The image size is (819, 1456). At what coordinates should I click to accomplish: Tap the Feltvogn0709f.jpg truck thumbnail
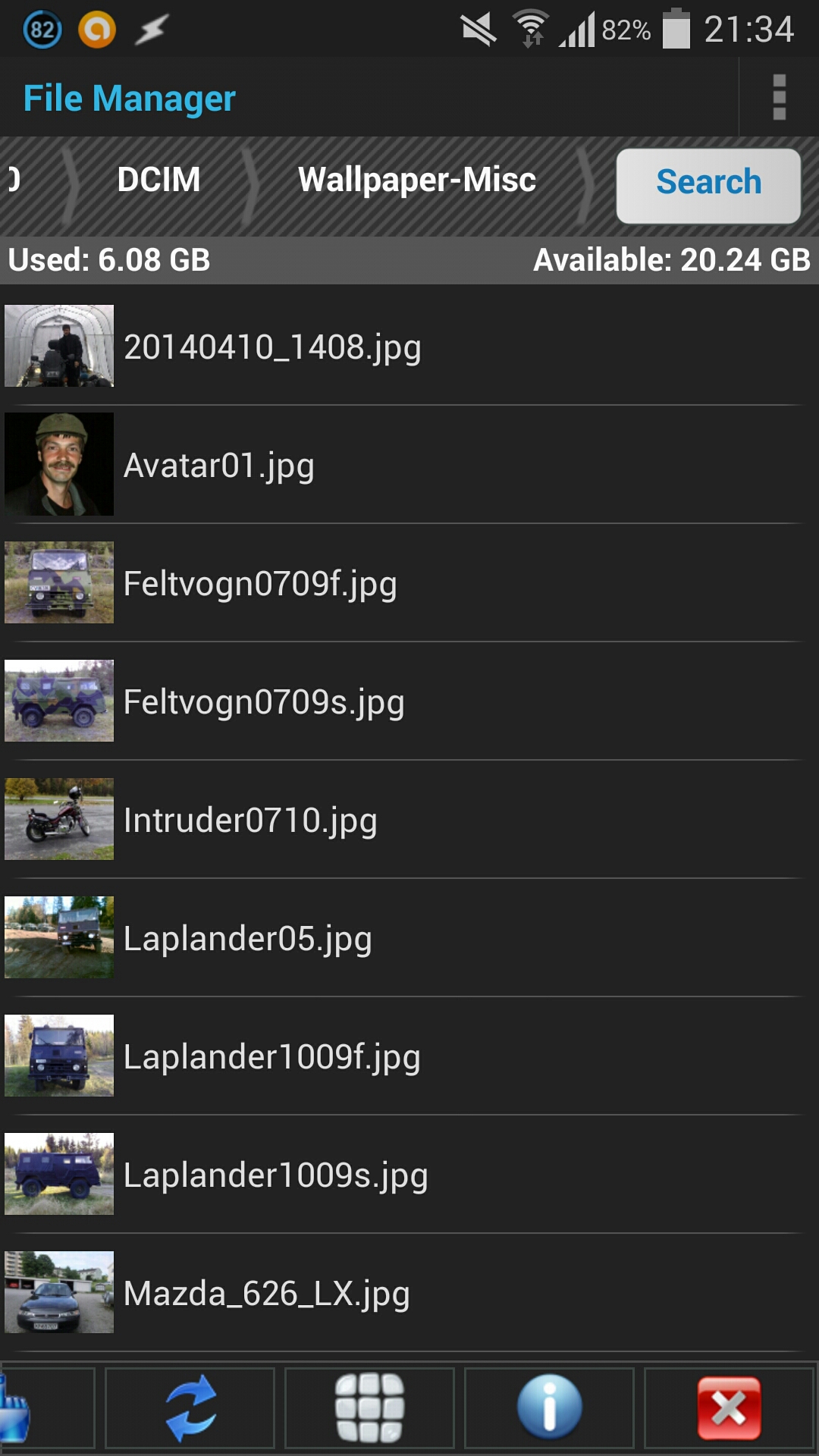(58, 583)
